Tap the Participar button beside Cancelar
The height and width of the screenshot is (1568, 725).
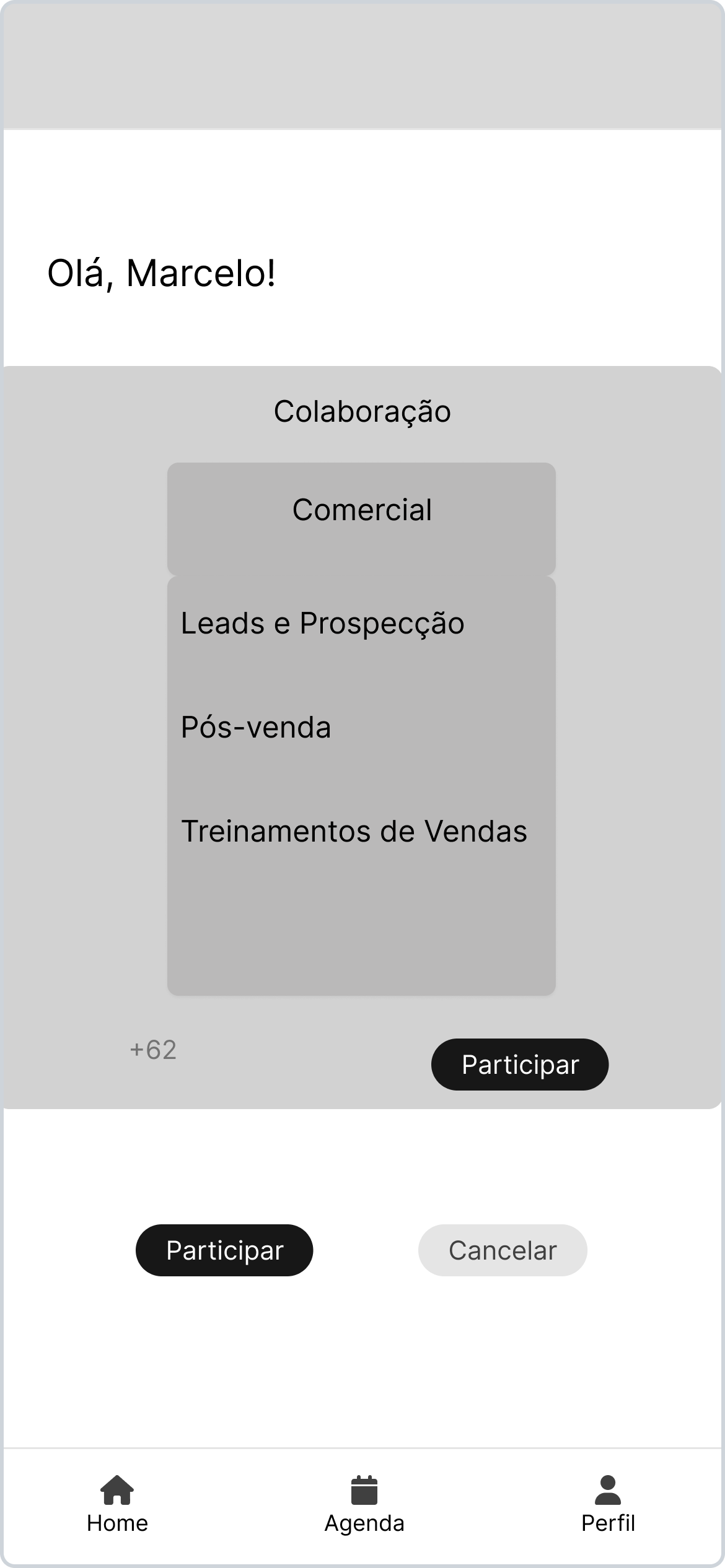(224, 1250)
